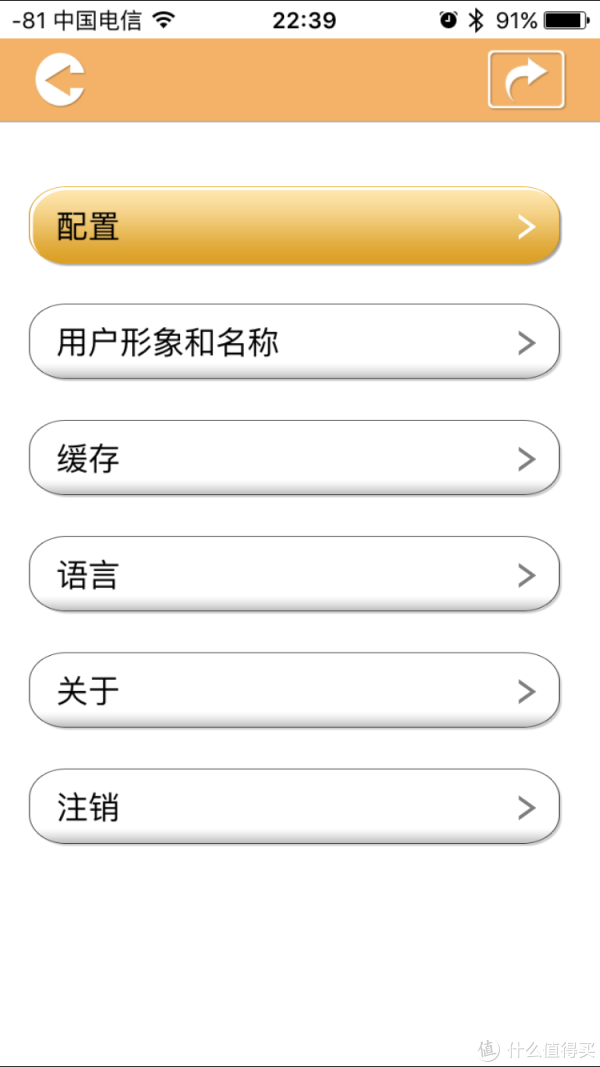Select the 语言 row
This screenshot has width=600, height=1067.
tap(295, 574)
